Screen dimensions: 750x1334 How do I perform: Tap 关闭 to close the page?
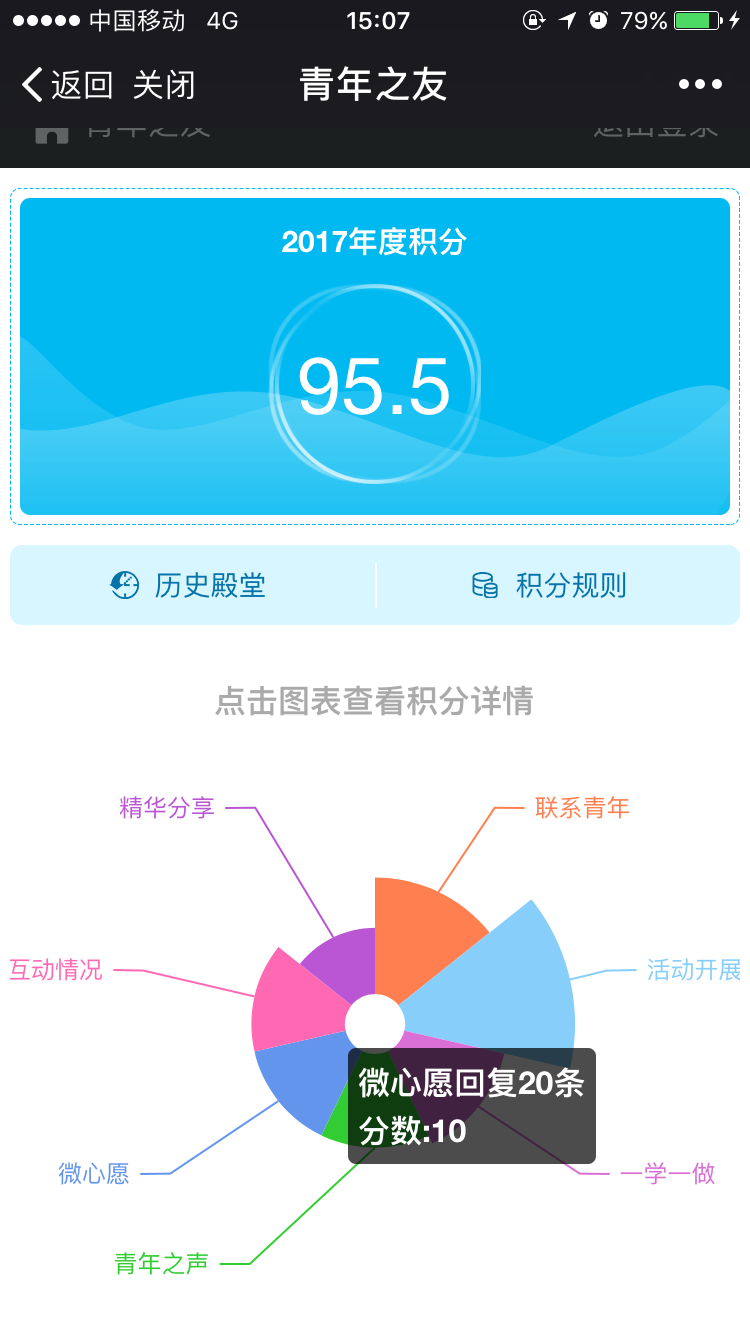163,85
